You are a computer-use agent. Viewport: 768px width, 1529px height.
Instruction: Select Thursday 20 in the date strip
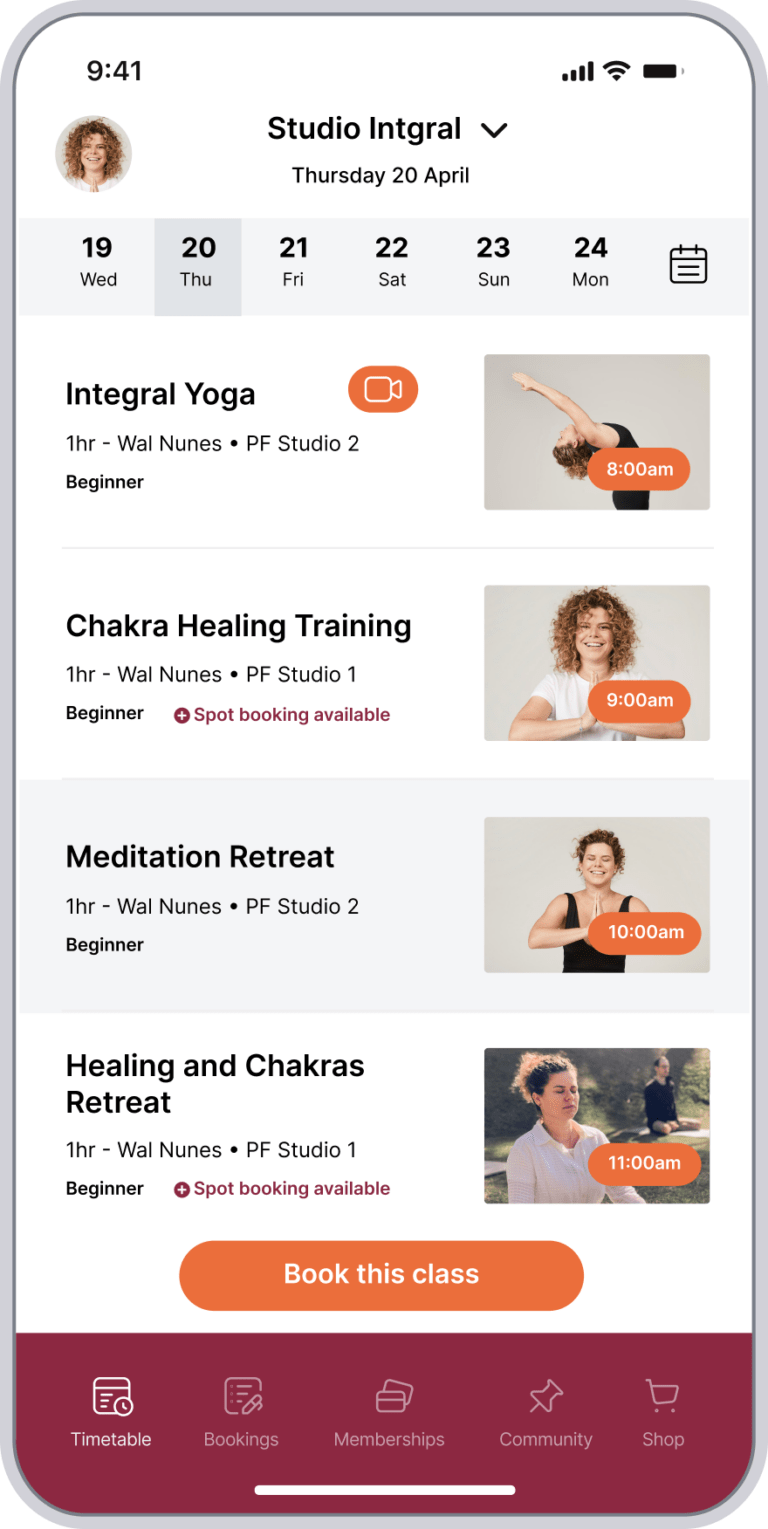point(197,262)
